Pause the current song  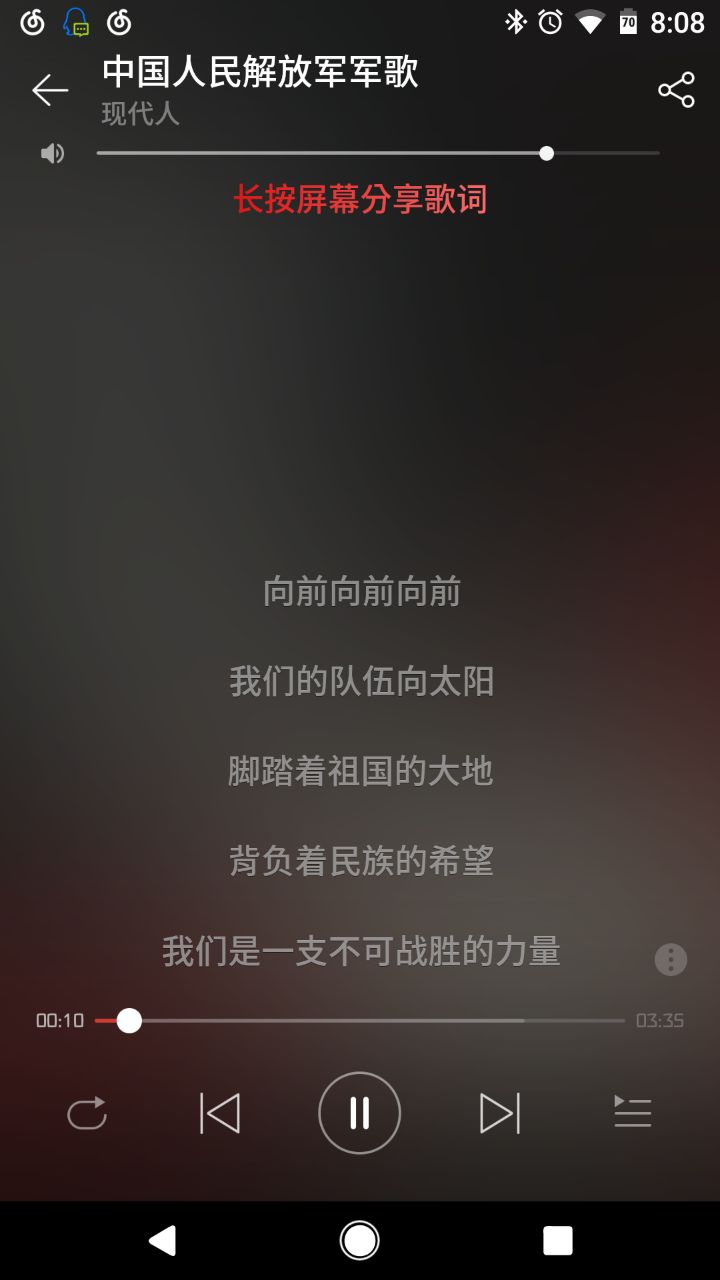tap(360, 1113)
